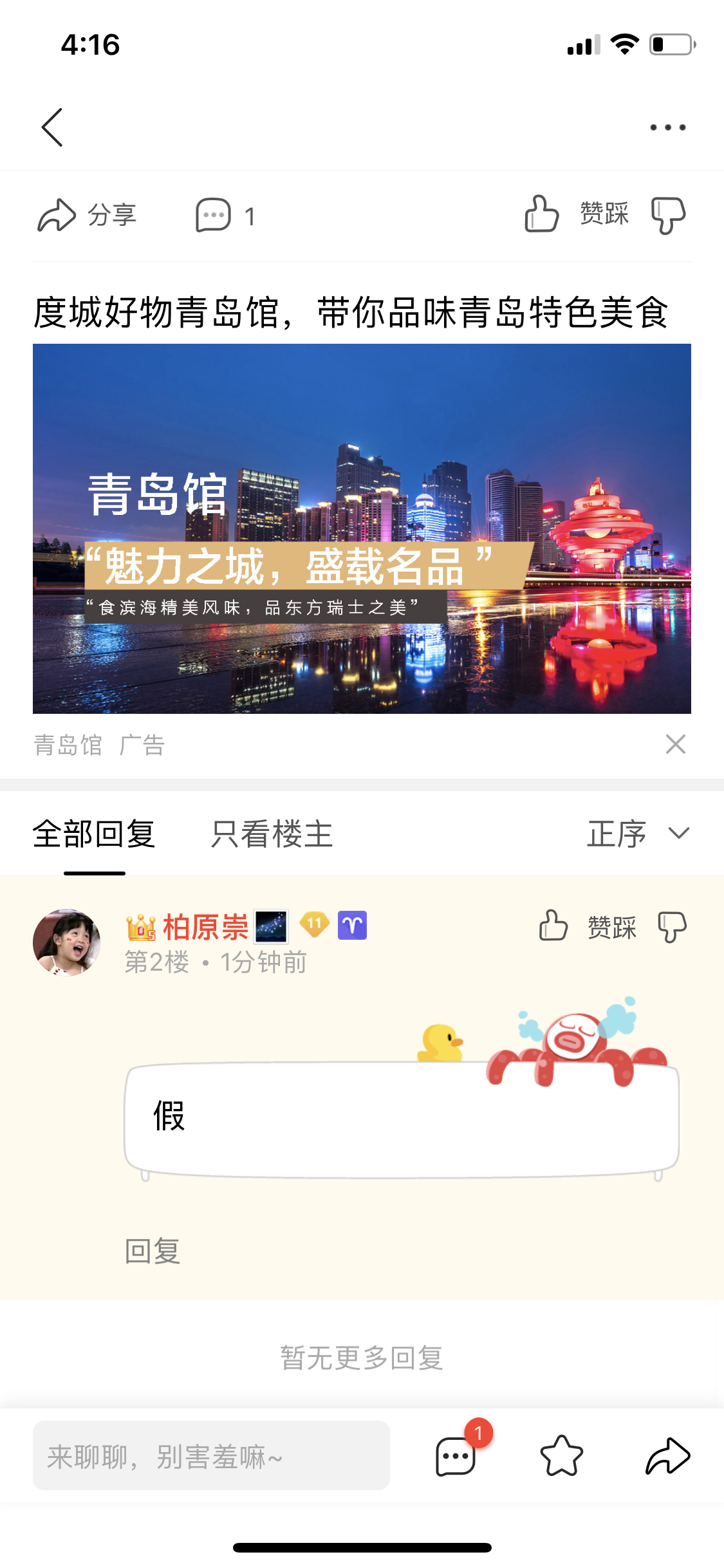Favorite this post with the star

coord(562,1455)
